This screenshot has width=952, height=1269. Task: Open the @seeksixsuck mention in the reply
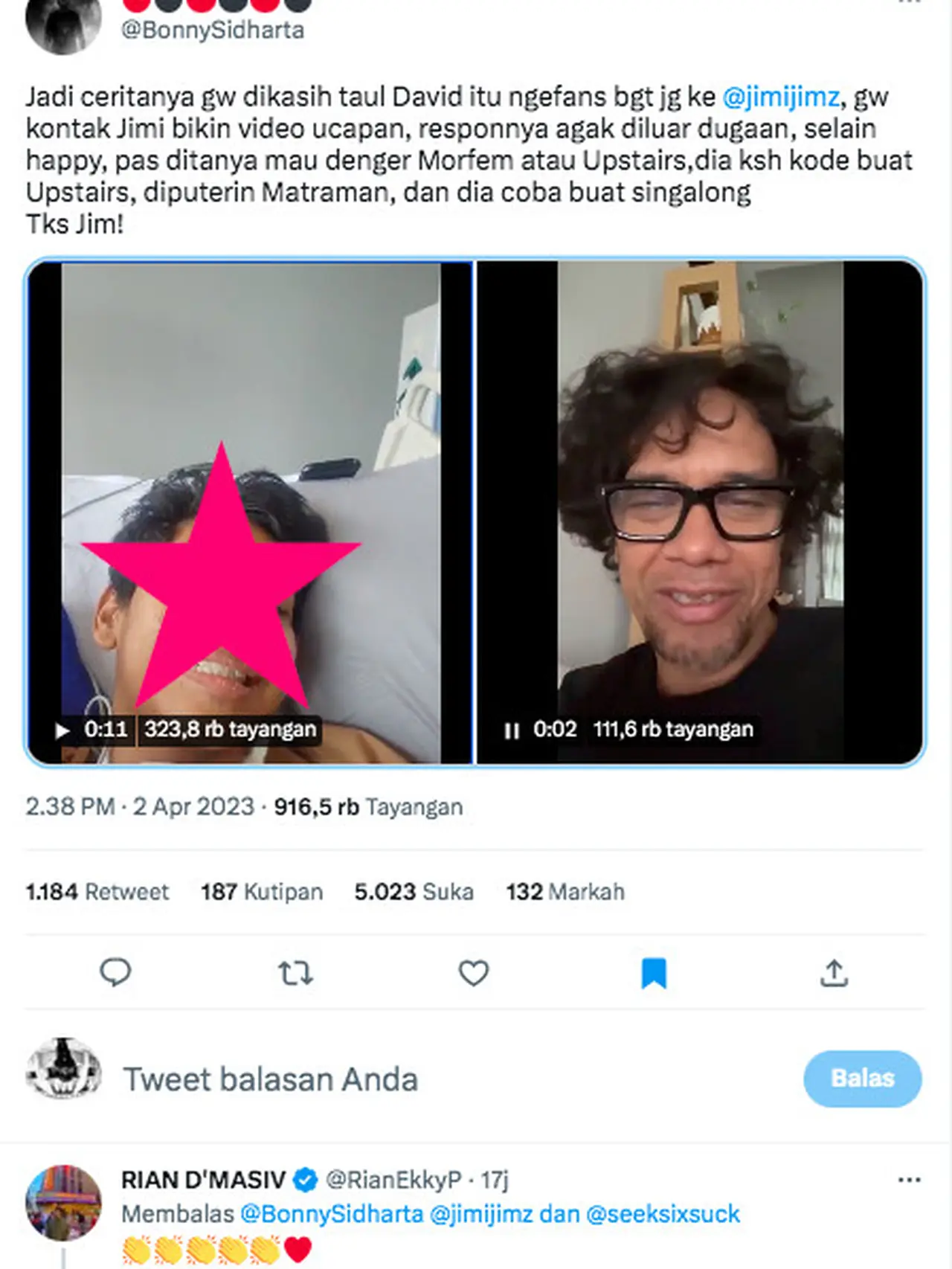coord(663,1214)
